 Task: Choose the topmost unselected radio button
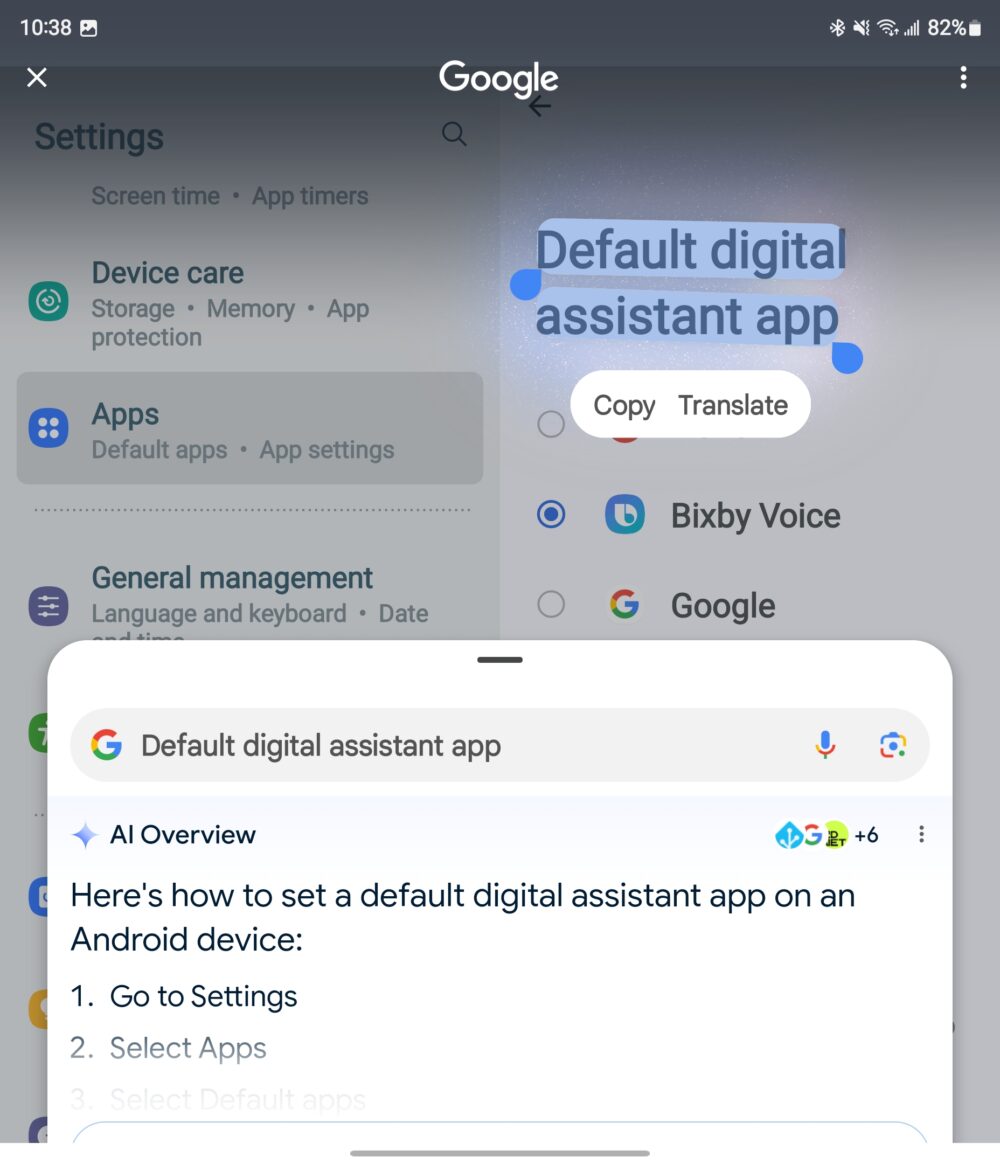[550, 424]
